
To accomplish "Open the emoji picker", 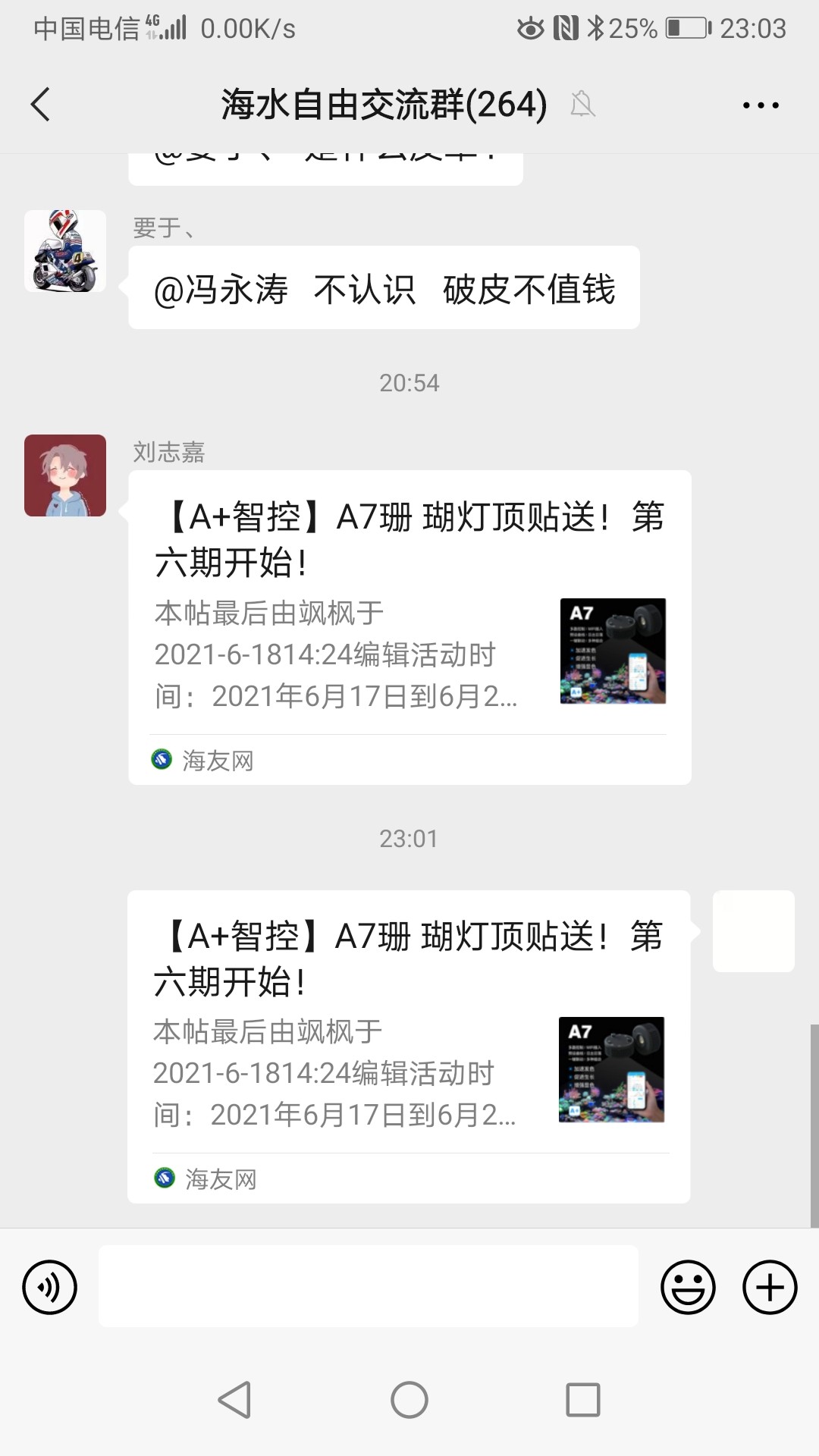I will (x=688, y=1287).
